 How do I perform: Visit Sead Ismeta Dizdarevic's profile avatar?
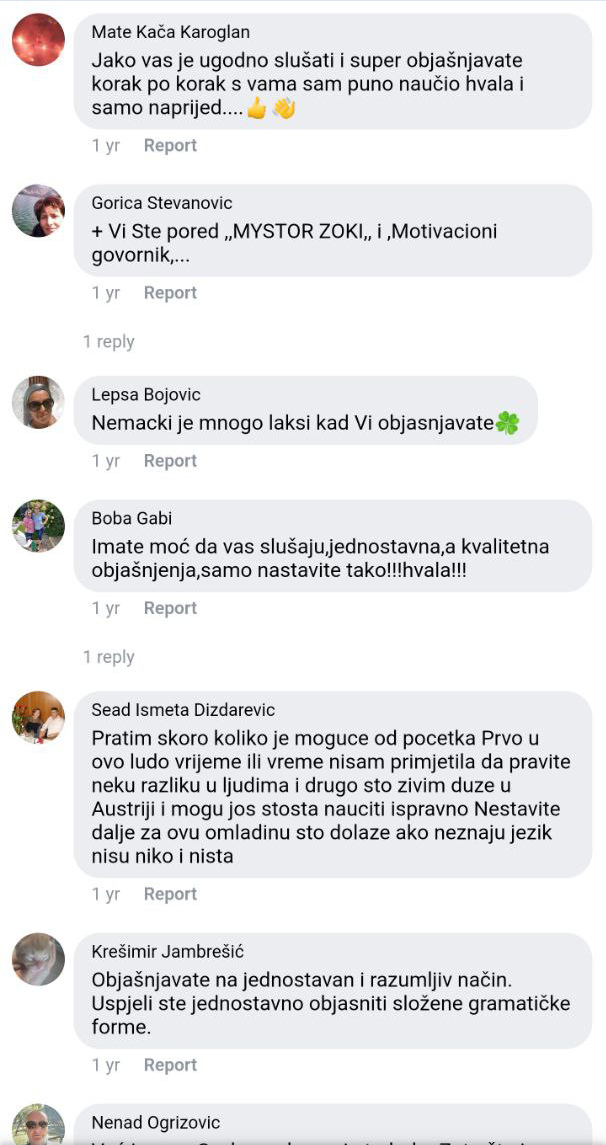(x=38, y=717)
